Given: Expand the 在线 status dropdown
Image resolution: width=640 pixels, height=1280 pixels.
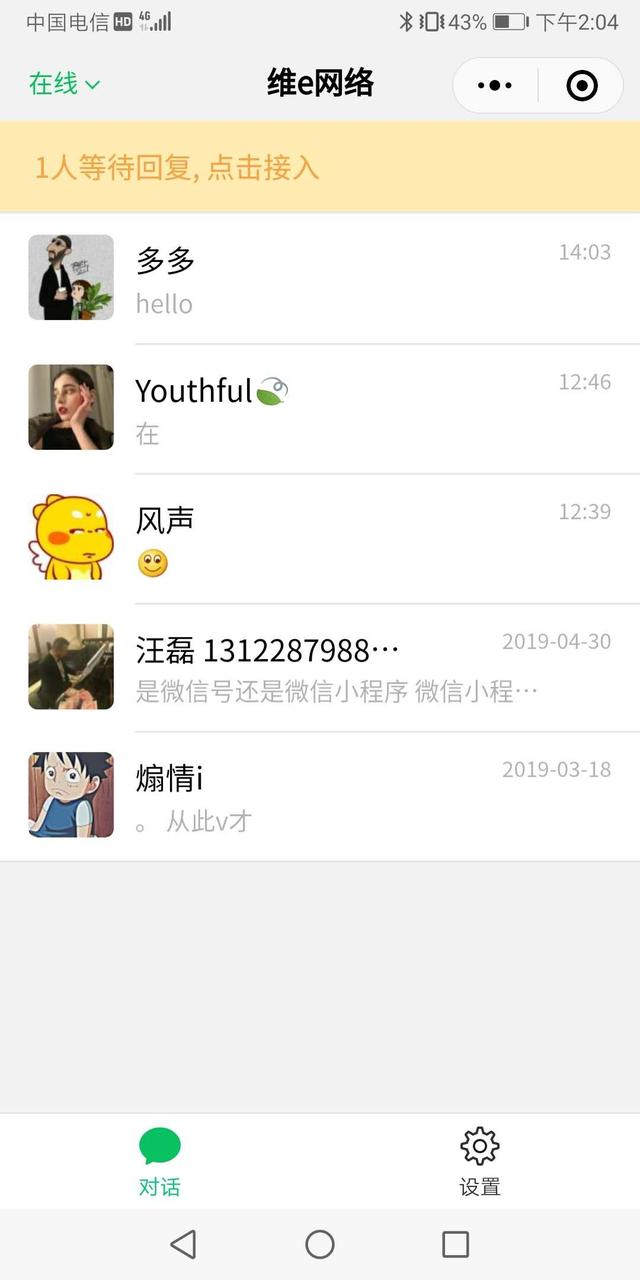Looking at the screenshot, I should click(x=64, y=84).
